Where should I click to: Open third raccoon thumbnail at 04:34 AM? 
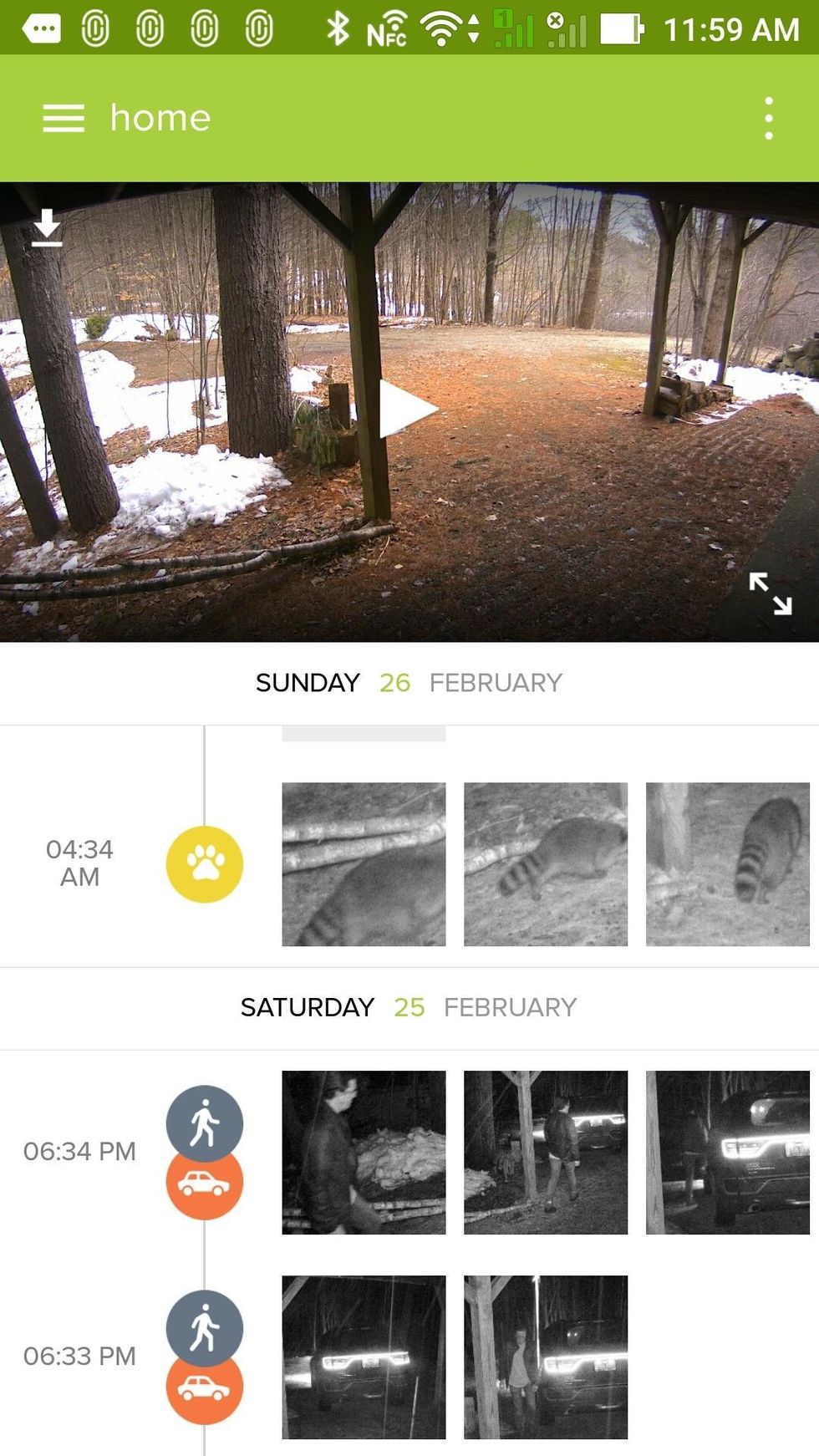[727, 864]
